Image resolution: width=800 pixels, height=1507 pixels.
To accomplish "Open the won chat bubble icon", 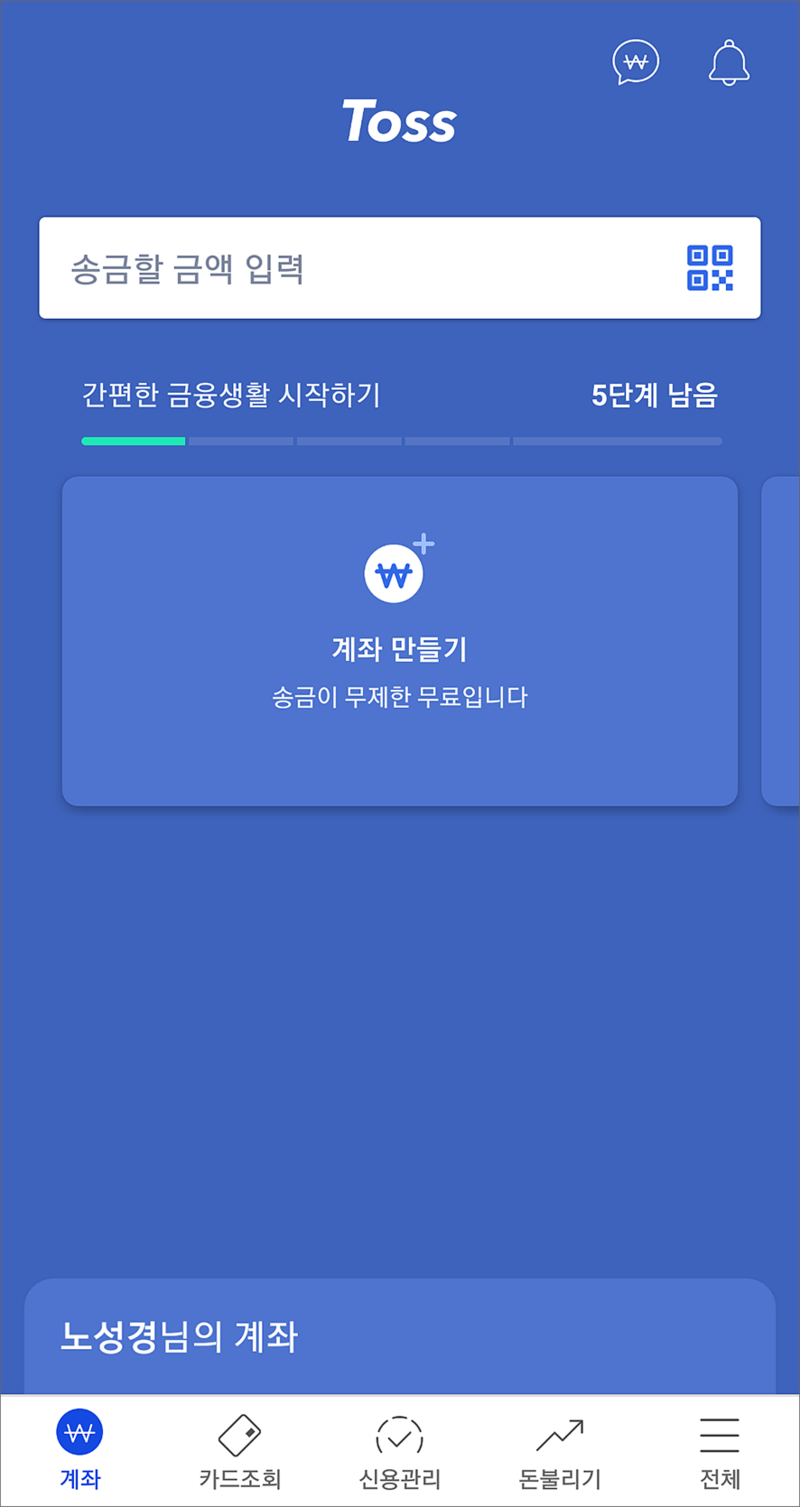I will 636,62.
